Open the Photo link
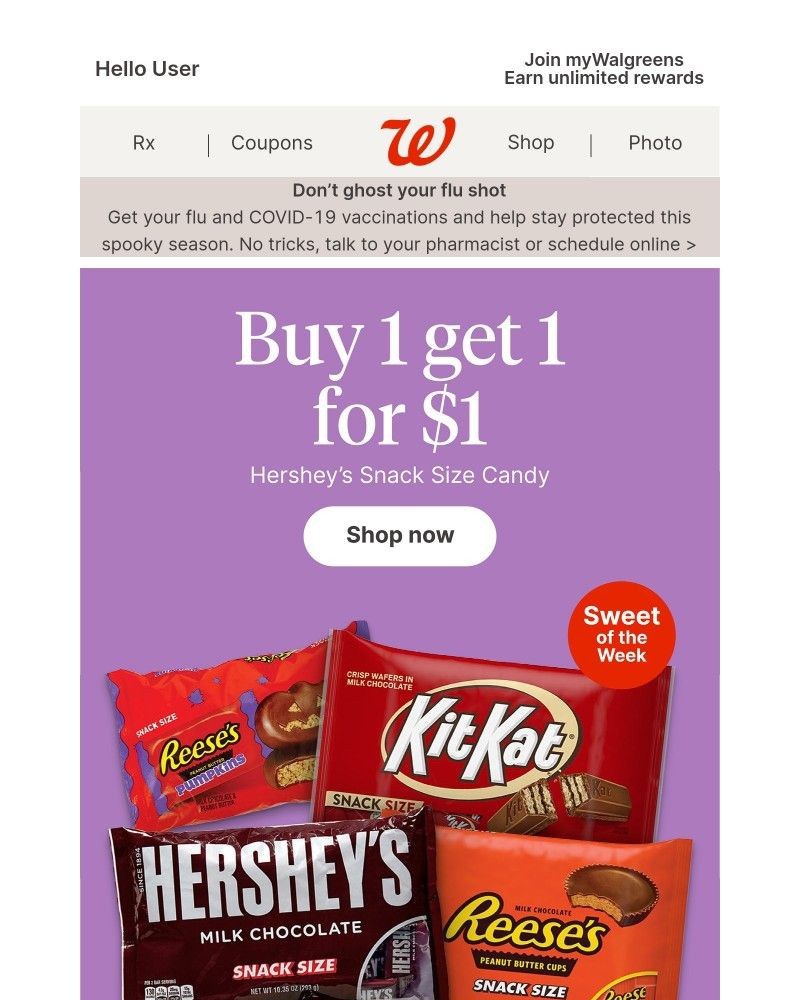The width and height of the screenshot is (800, 1000). tap(655, 143)
